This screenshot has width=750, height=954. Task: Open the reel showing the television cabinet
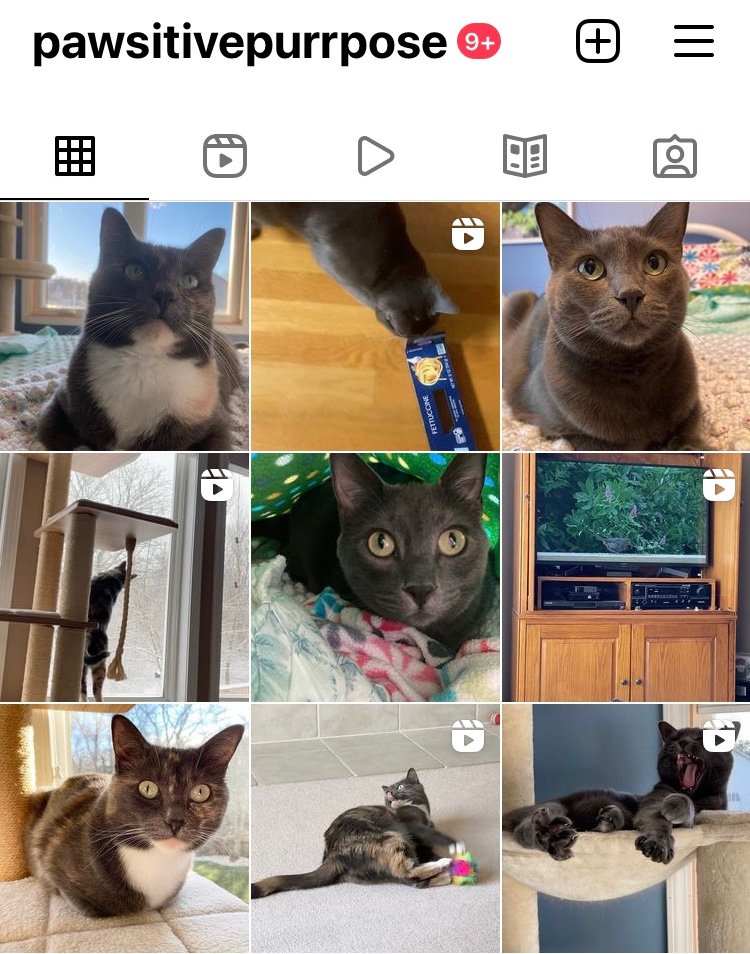(x=626, y=577)
